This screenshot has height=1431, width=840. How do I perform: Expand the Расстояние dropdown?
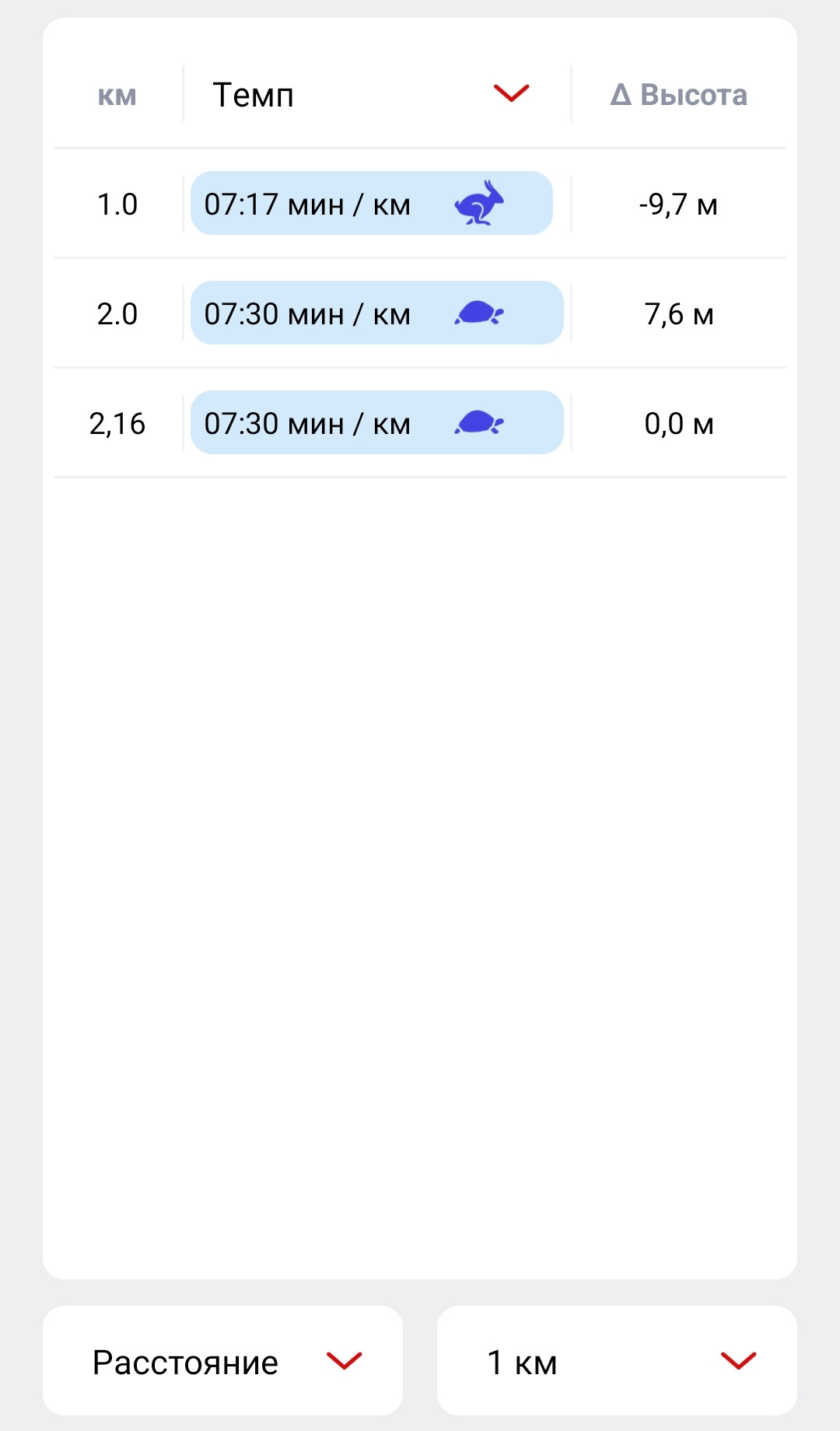[222, 1361]
